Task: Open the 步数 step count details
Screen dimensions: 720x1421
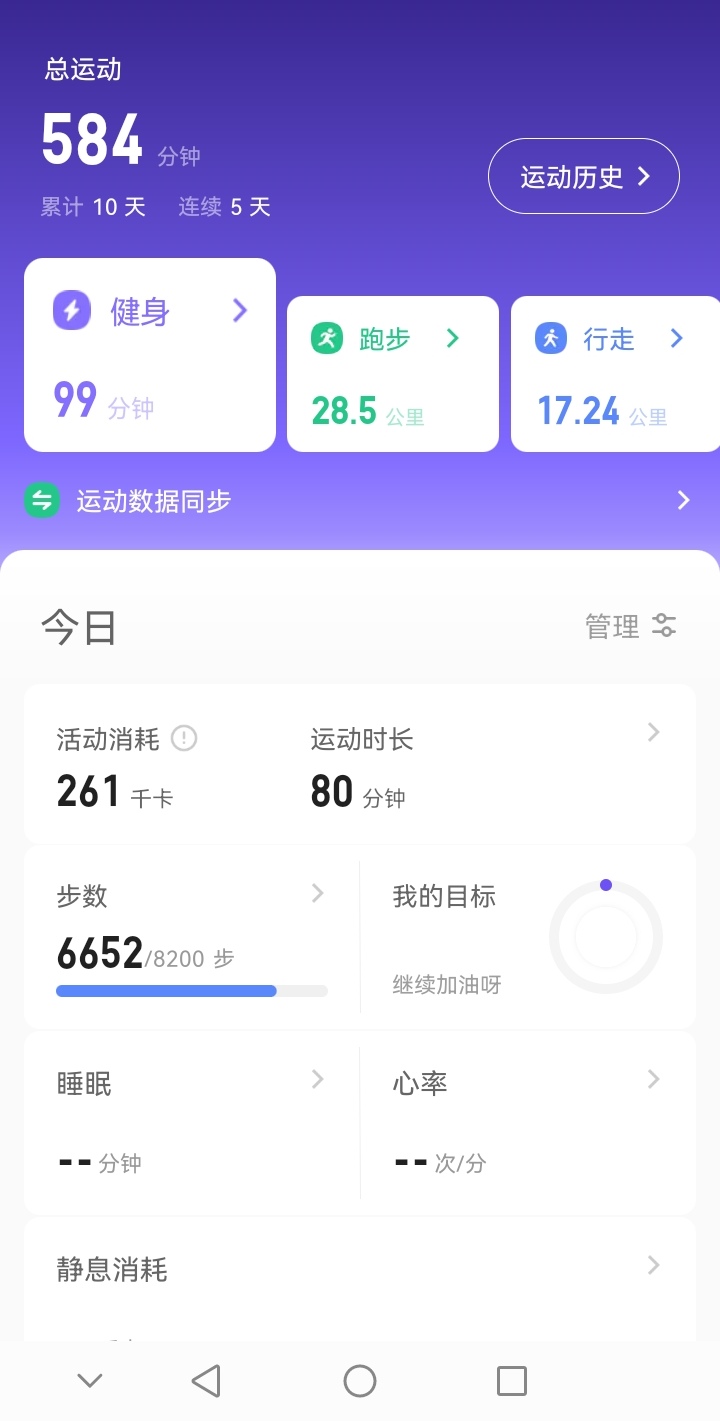Action: [191, 935]
